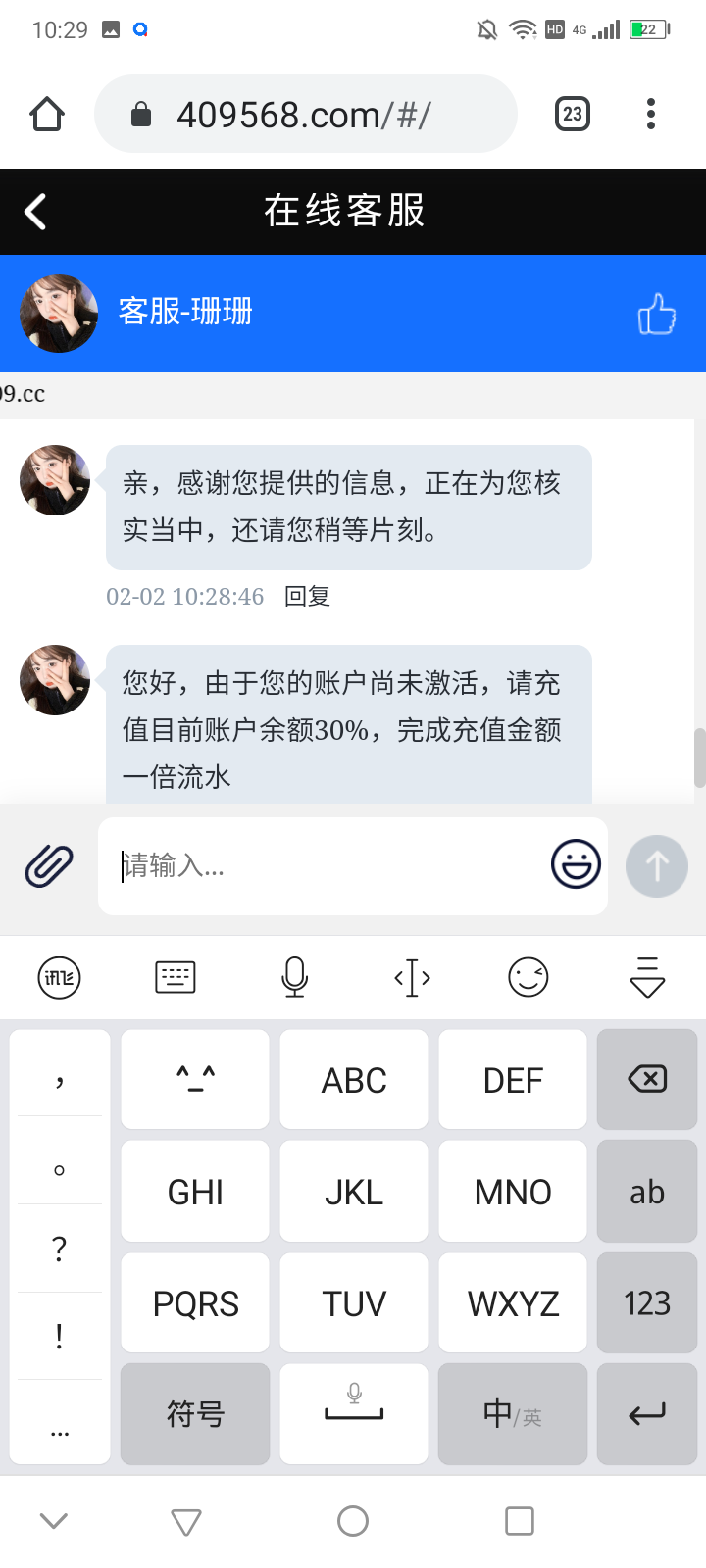This screenshot has height=1568, width=706.
Task: Toggle to lowercase letters with the ab key
Action: coord(646,1191)
